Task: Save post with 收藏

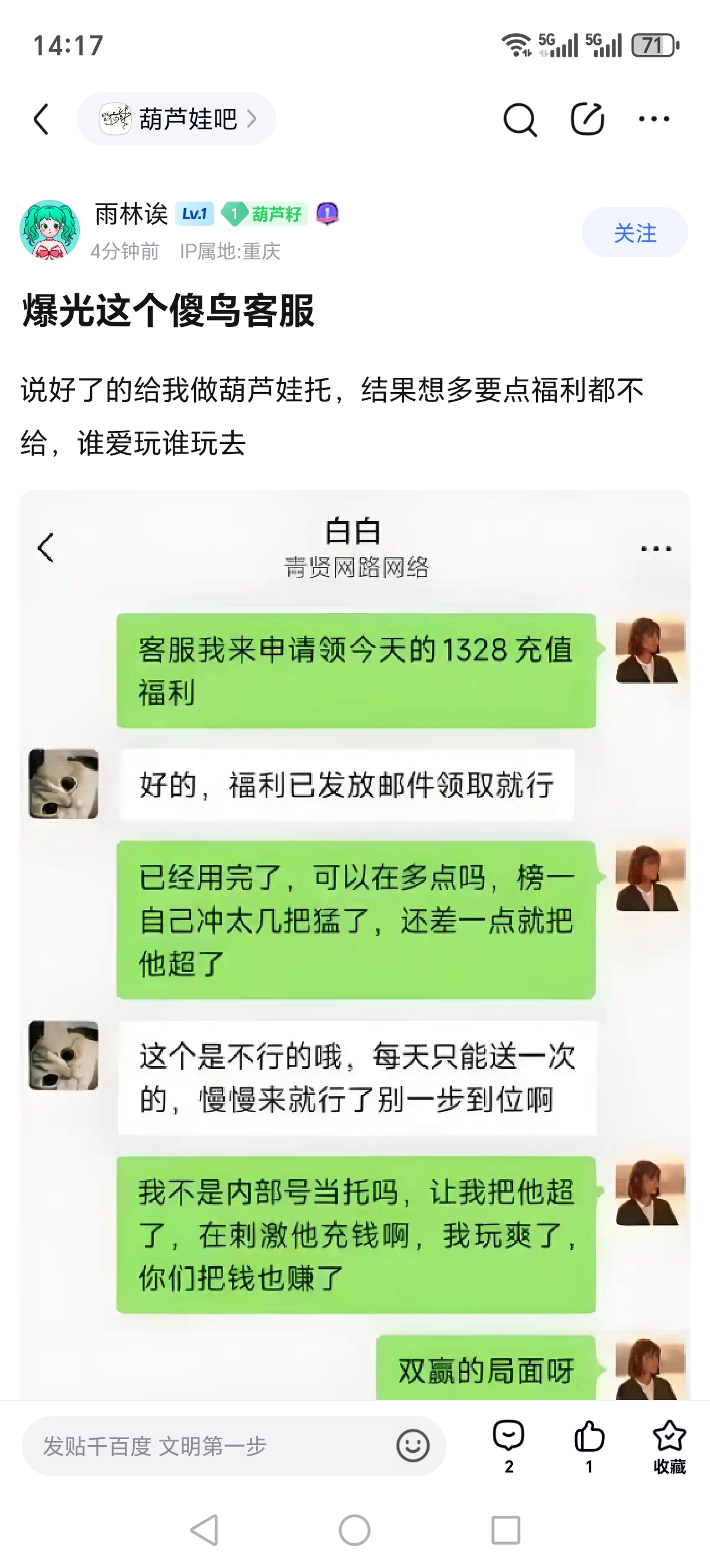Action: [x=669, y=1446]
